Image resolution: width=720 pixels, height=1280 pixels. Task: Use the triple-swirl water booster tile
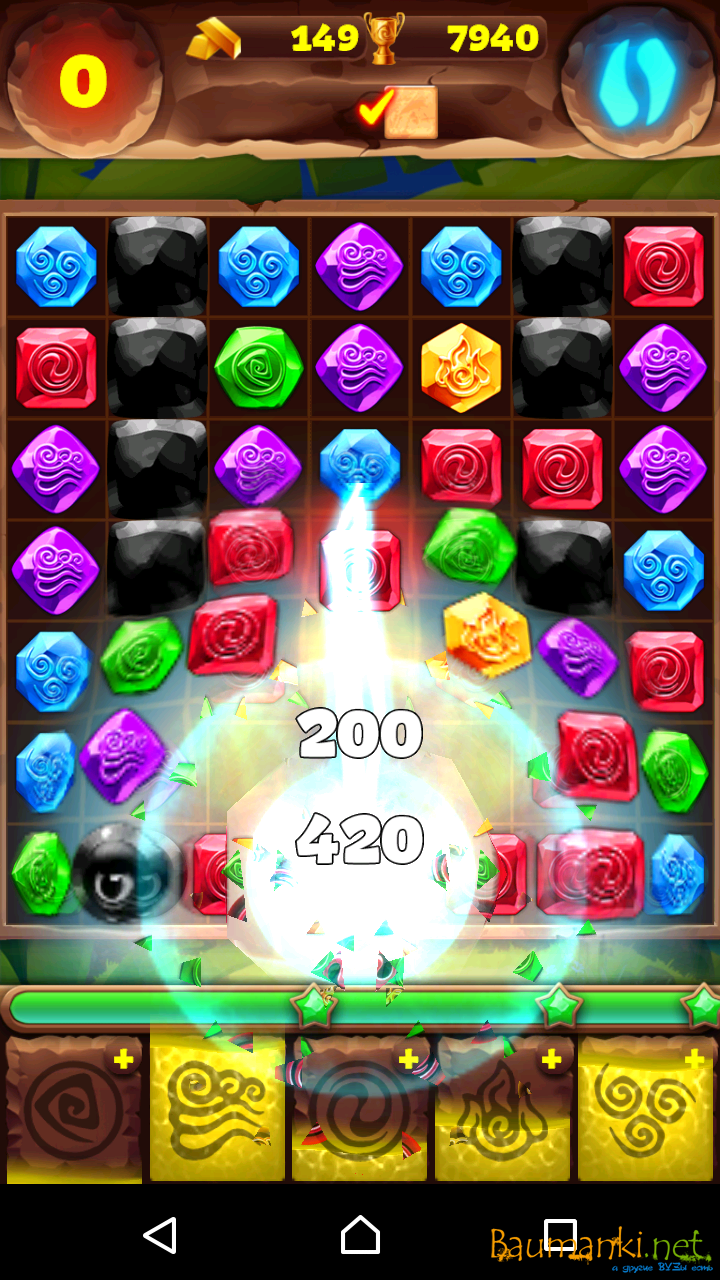click(x=646, y=1110)
